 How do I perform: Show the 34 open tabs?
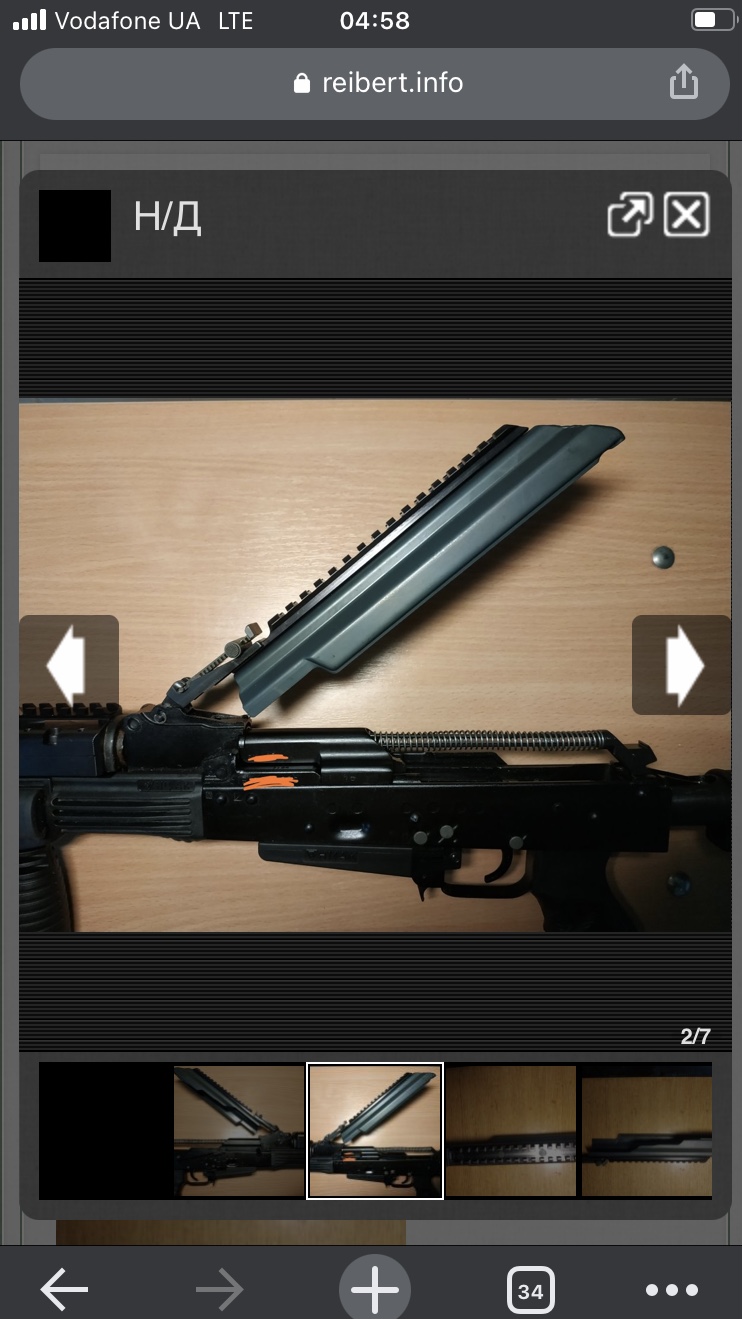point(530,1291)
